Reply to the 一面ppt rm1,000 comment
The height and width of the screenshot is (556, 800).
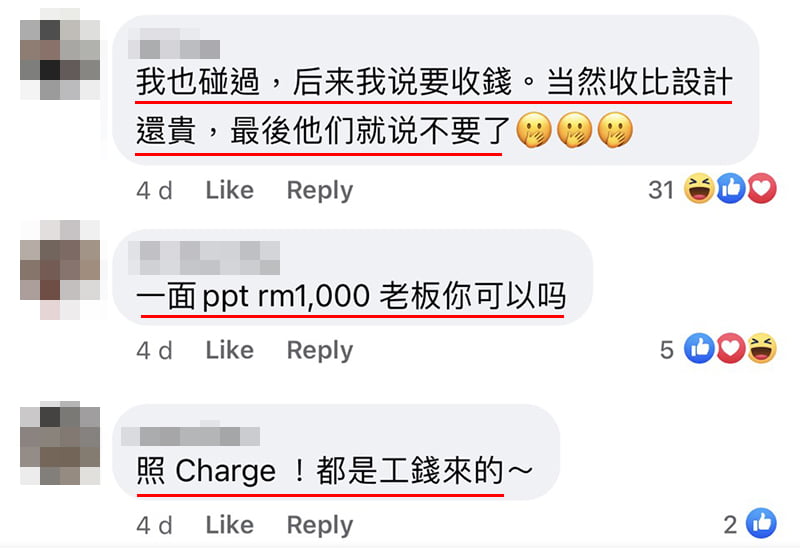[319, 350]
